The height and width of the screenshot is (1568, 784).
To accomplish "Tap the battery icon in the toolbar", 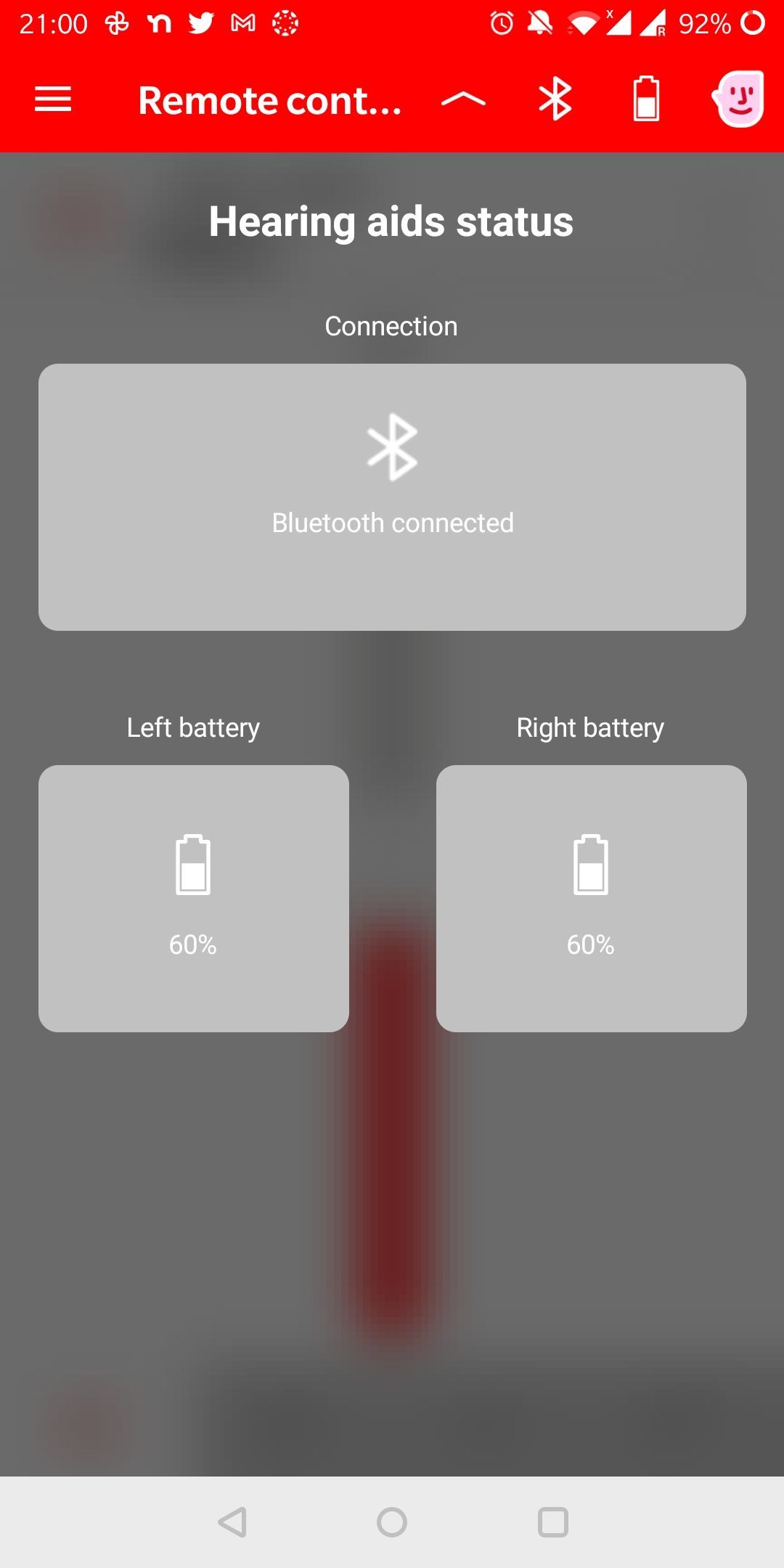I will coord(646,99).
